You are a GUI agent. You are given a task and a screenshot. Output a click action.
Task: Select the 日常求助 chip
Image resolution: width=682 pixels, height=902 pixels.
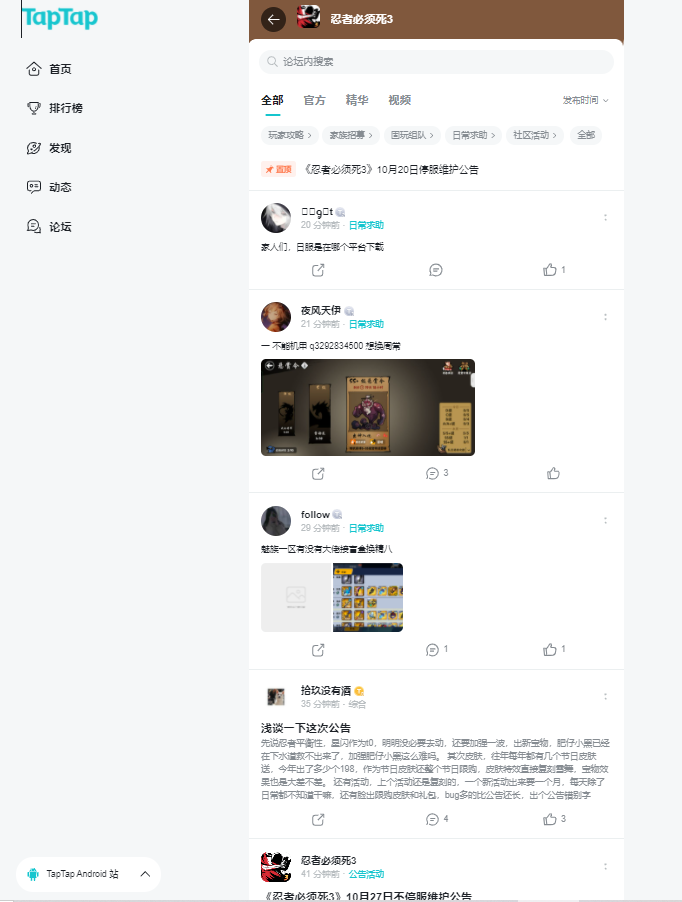point(473,135)
